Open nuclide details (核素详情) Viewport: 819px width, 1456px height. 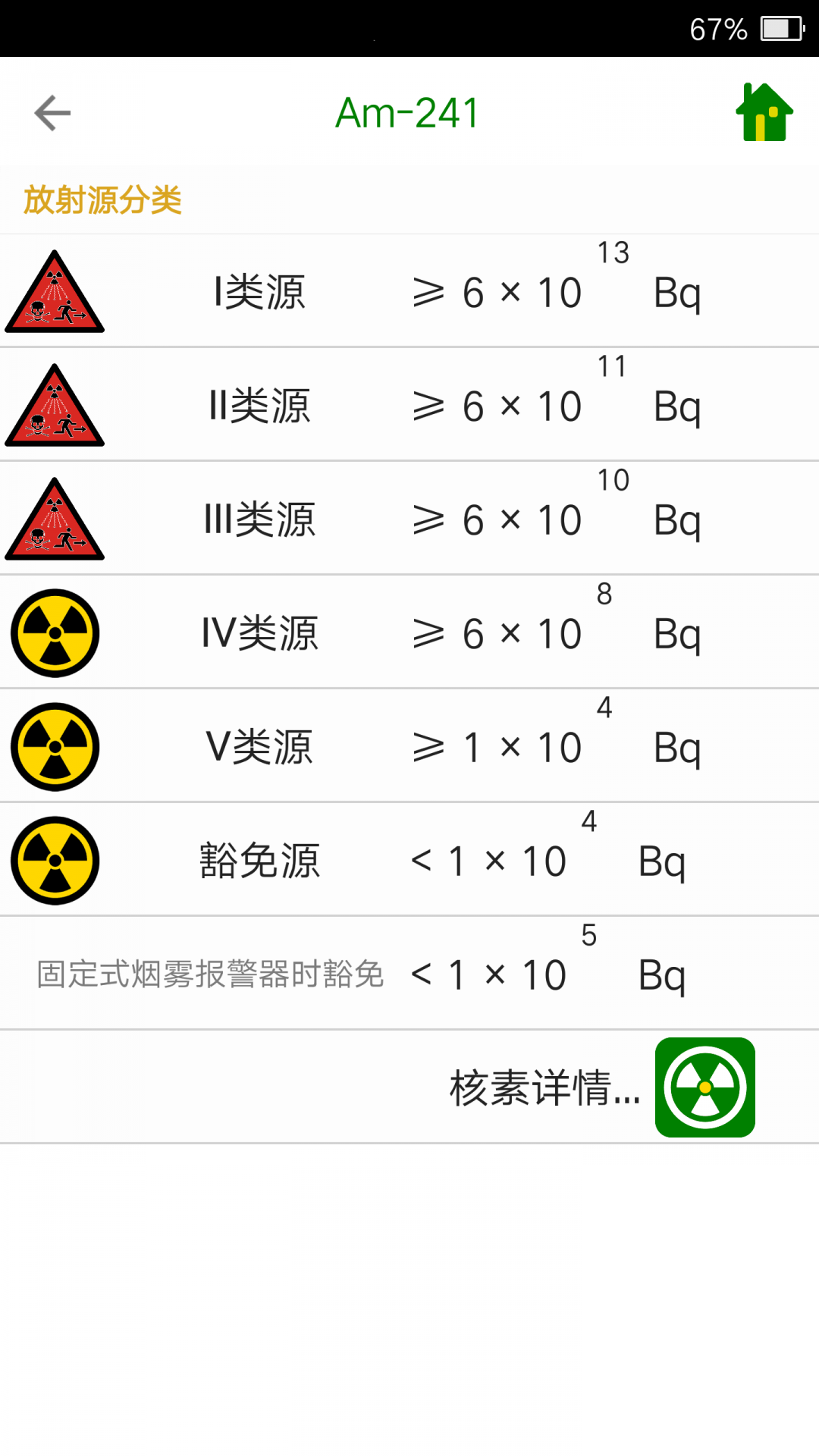[704, 1087]
